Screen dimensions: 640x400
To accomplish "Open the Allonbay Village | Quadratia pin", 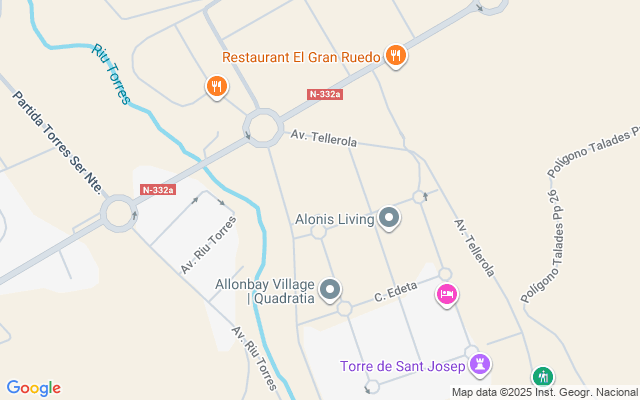I will coord(331,290).
